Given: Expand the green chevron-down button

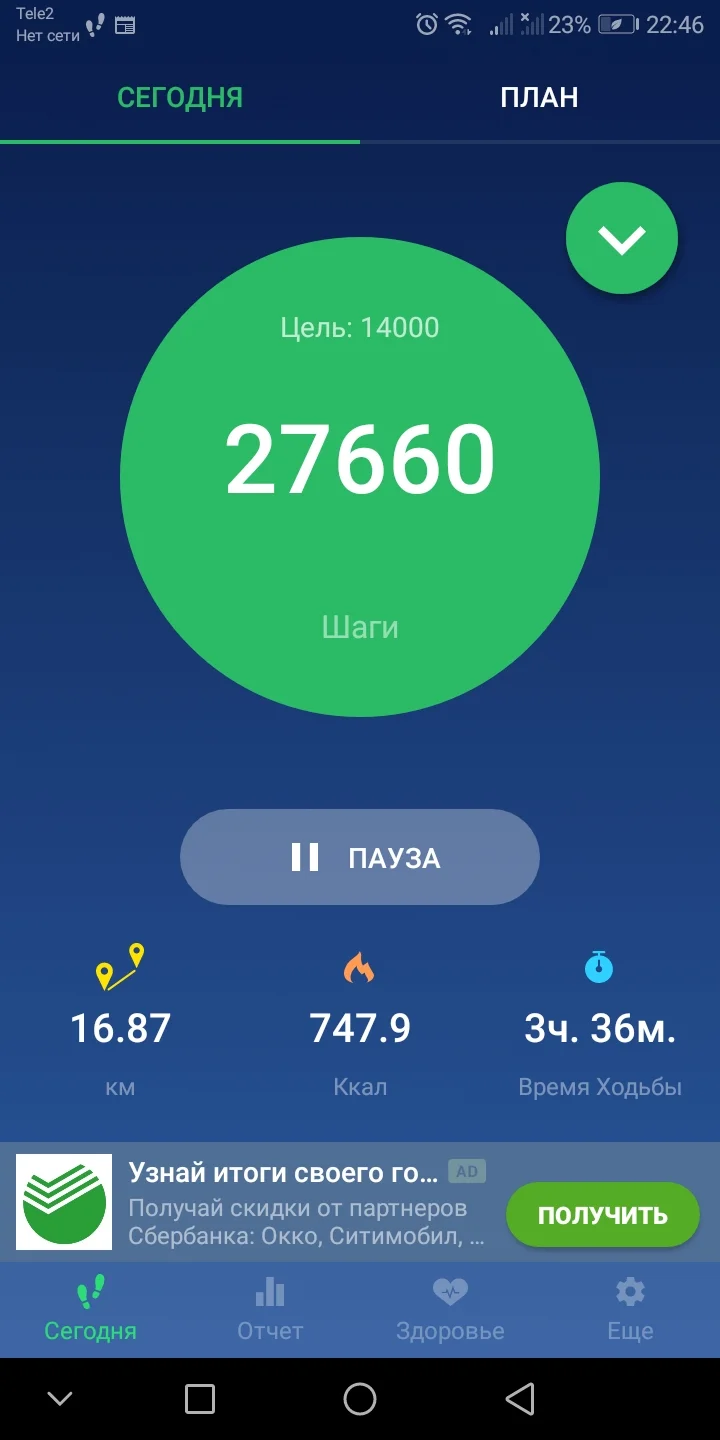Looking at the screenshot, I should [622, 238].
